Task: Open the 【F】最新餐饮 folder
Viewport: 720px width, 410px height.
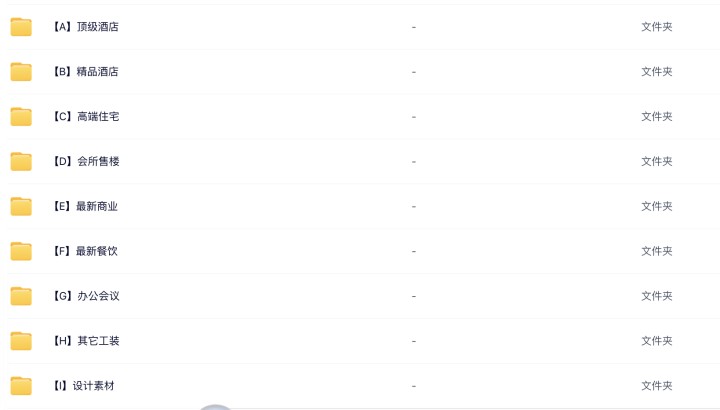Action: pos(85,251)
